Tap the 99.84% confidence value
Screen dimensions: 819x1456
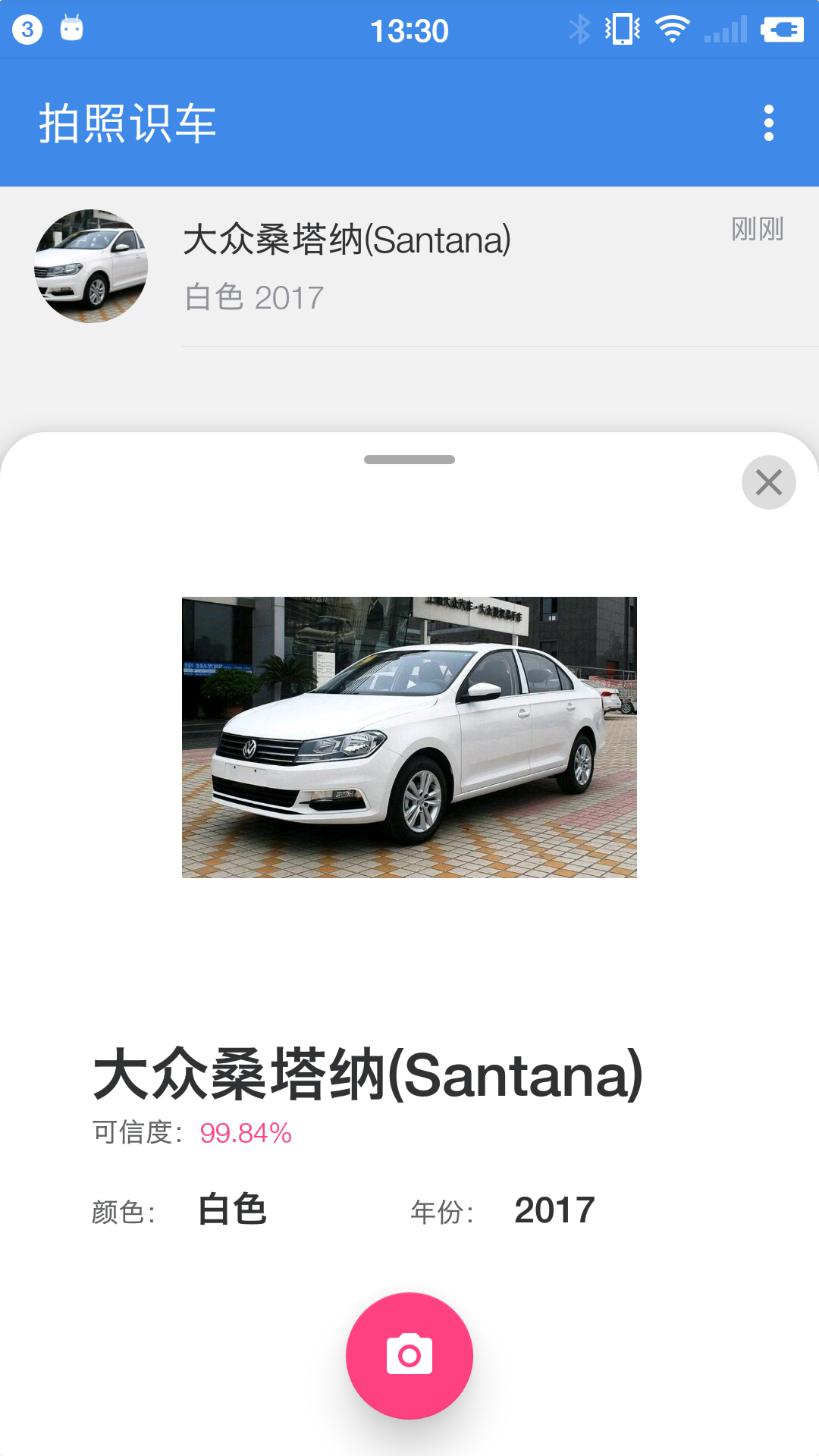click(x=244, y=1132)
